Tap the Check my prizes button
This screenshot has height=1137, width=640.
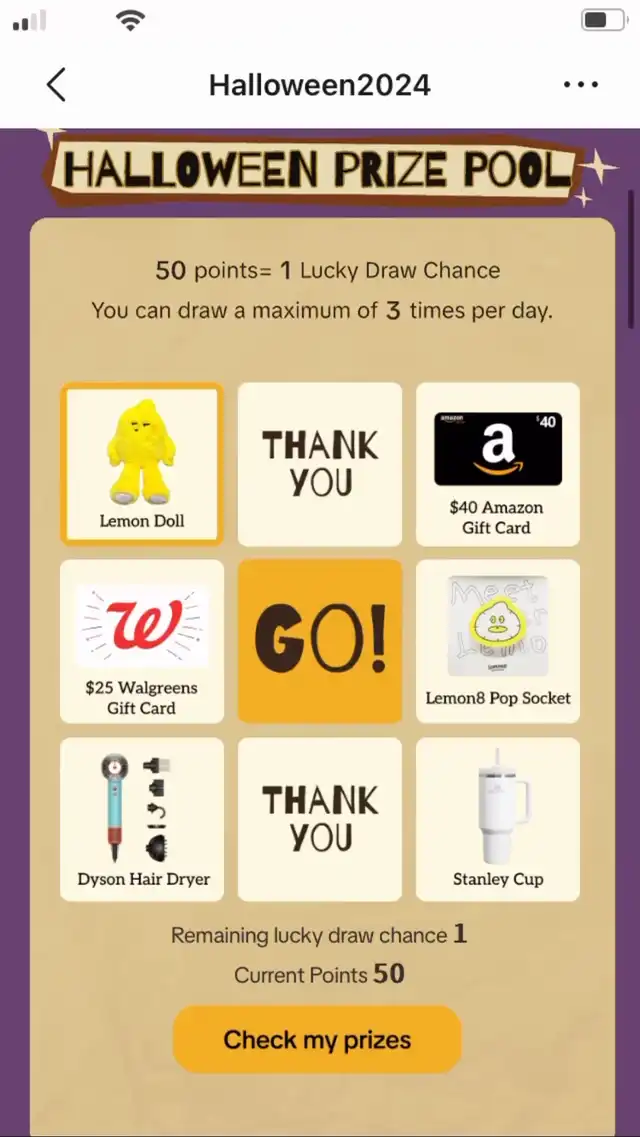point(317,1039)
